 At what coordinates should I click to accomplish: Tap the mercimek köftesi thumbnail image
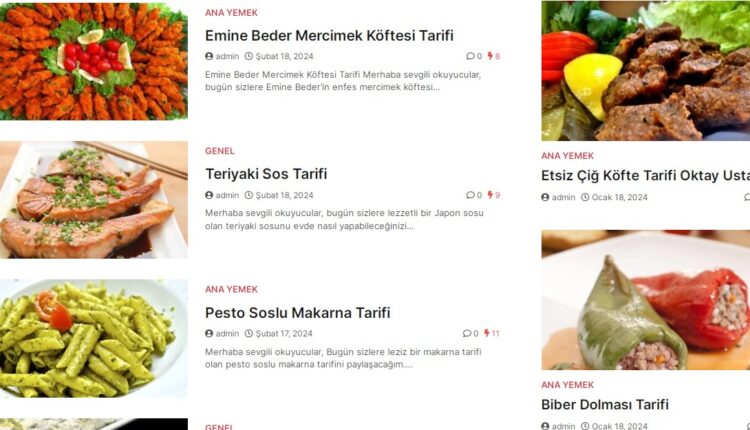[x=93, y=61]
